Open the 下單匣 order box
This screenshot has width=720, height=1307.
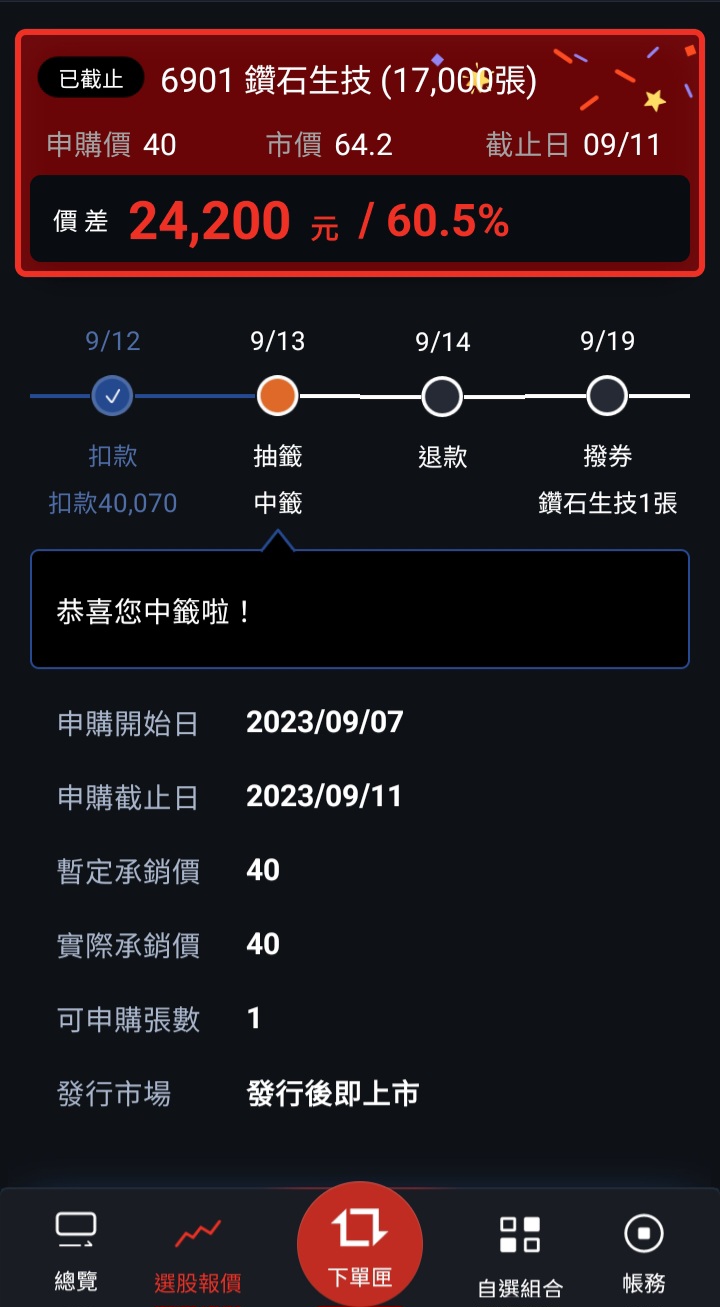pyautogui.click(x=360, y=1243)
